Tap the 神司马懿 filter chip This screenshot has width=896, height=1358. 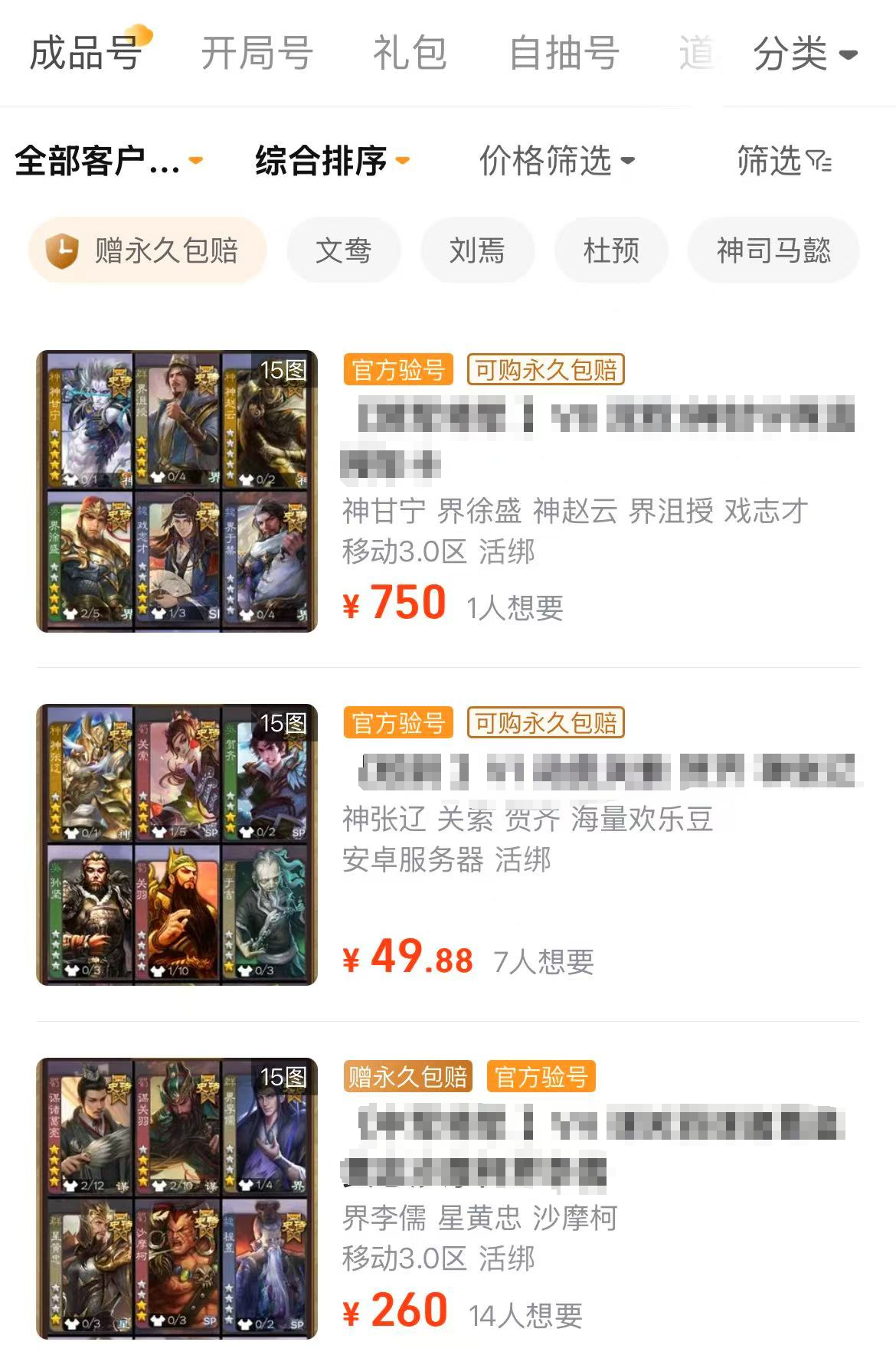pos(773,250)
